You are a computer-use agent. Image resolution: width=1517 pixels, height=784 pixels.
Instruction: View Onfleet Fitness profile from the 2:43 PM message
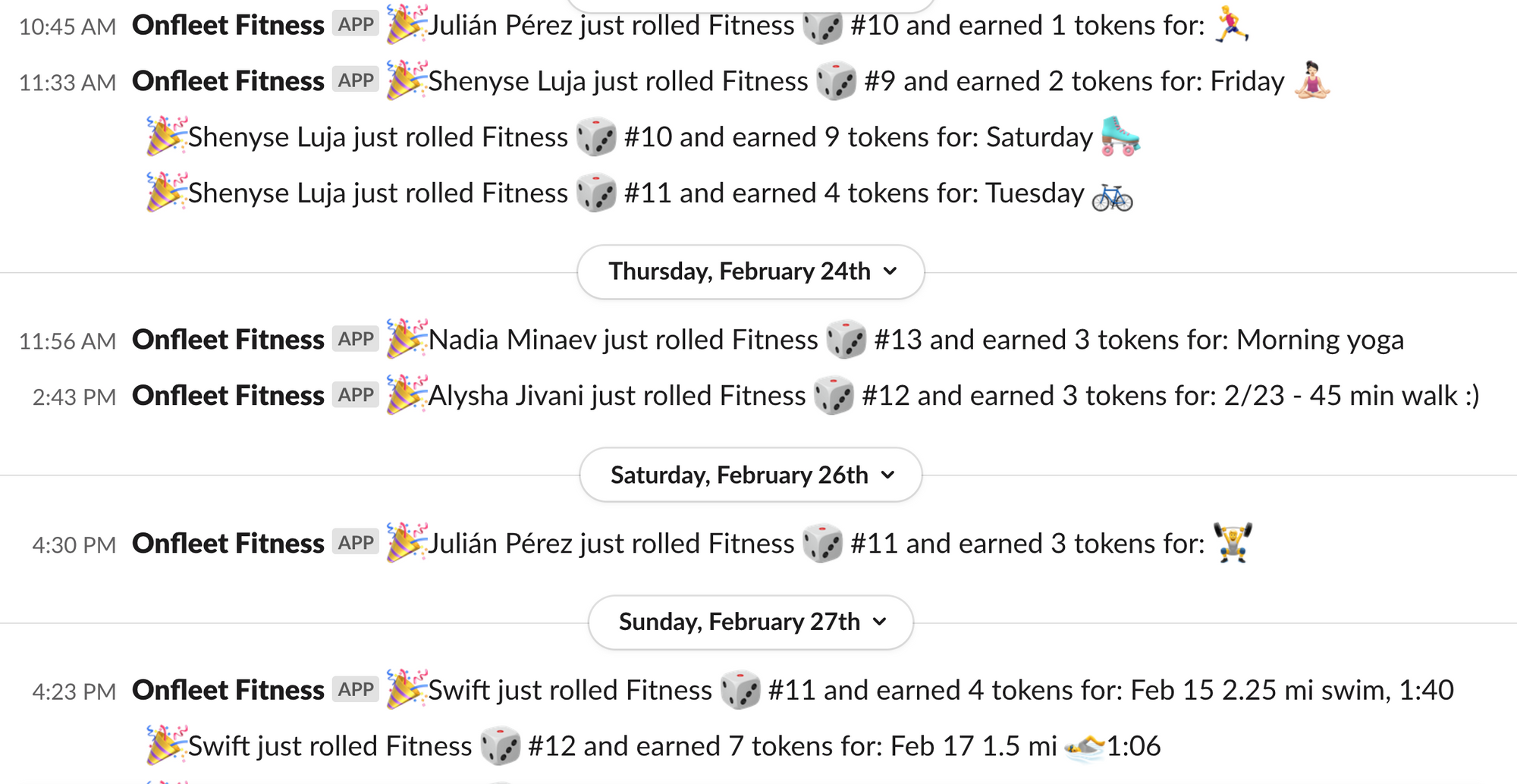[228, 396]
